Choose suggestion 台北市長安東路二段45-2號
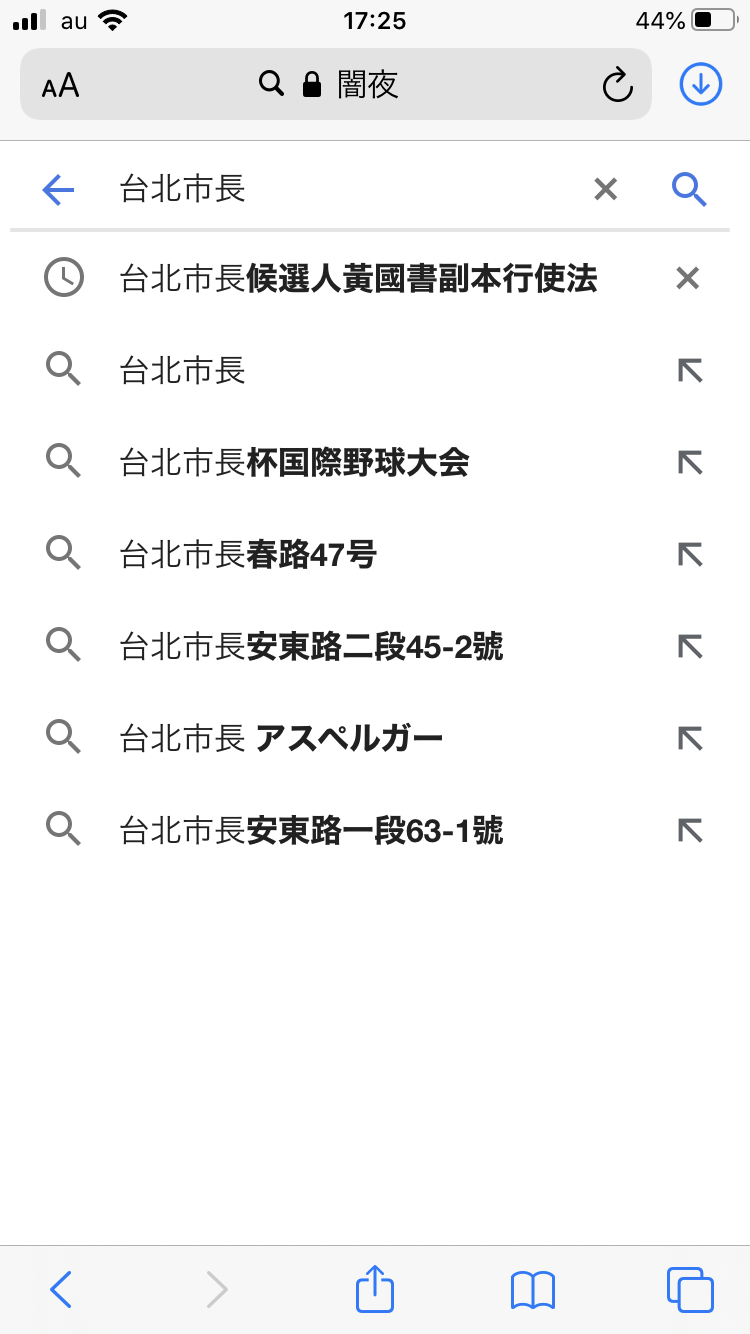The height and width of the screenshot is (1334, 750). coord(311,647)
